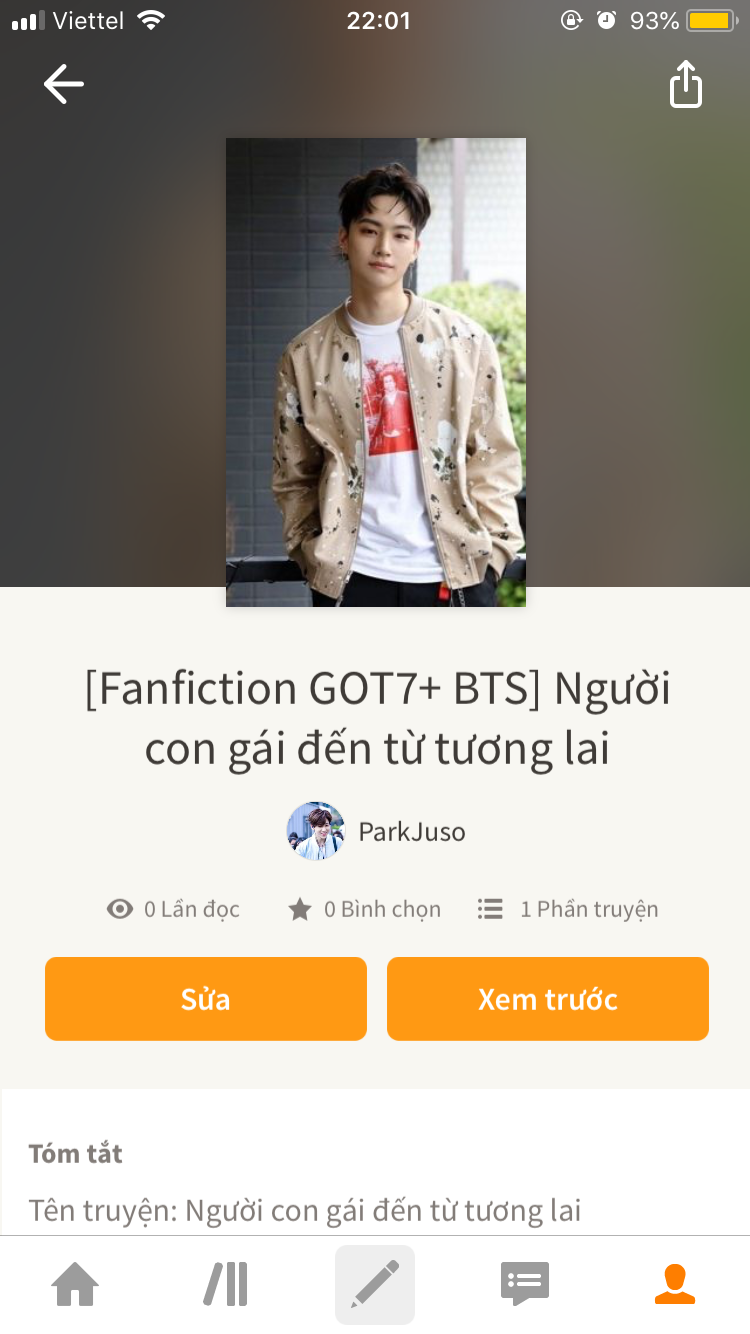The height and width of the screenshot is (1334, 750).
Task: Switch to the Library tab
Action: pos(226,1284)
